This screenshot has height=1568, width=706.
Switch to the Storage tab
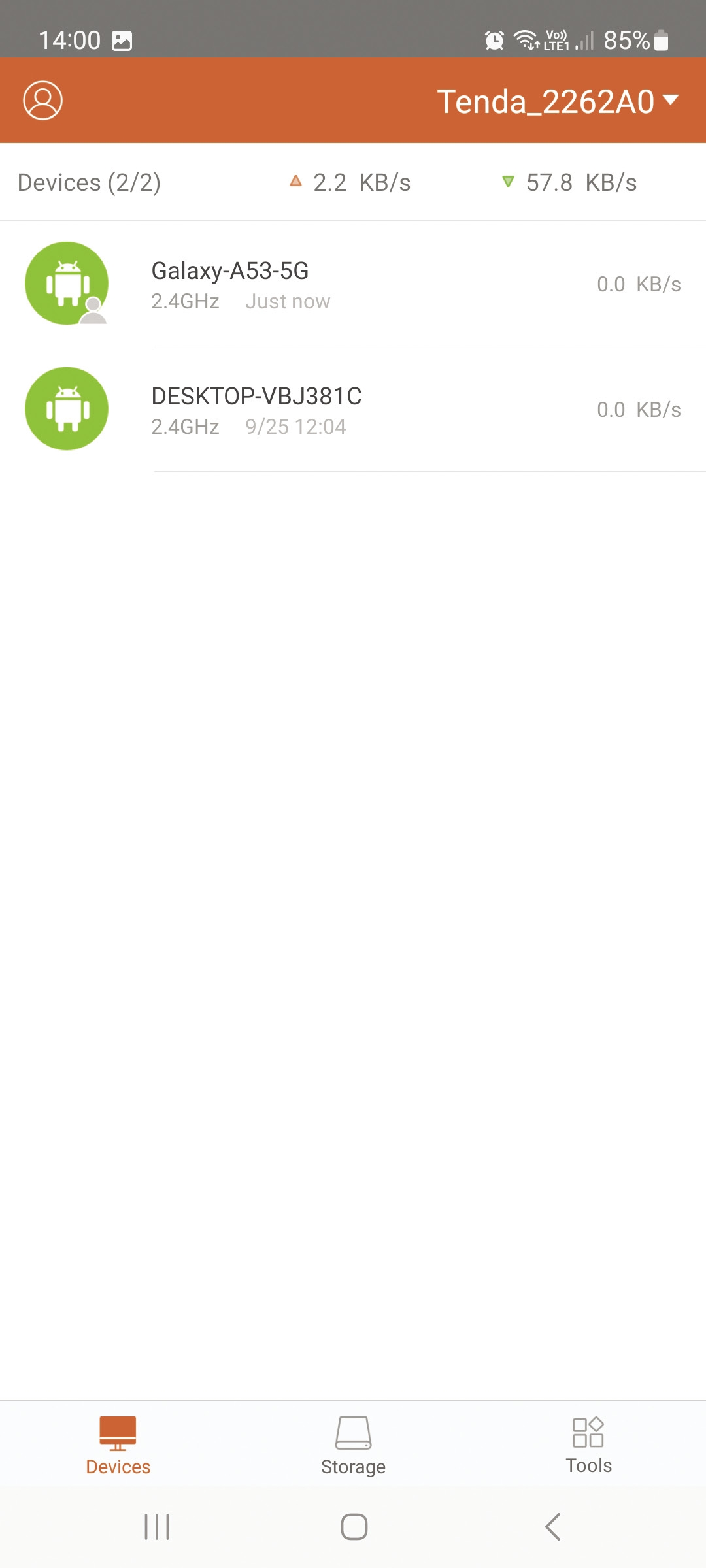point(353,1446)
